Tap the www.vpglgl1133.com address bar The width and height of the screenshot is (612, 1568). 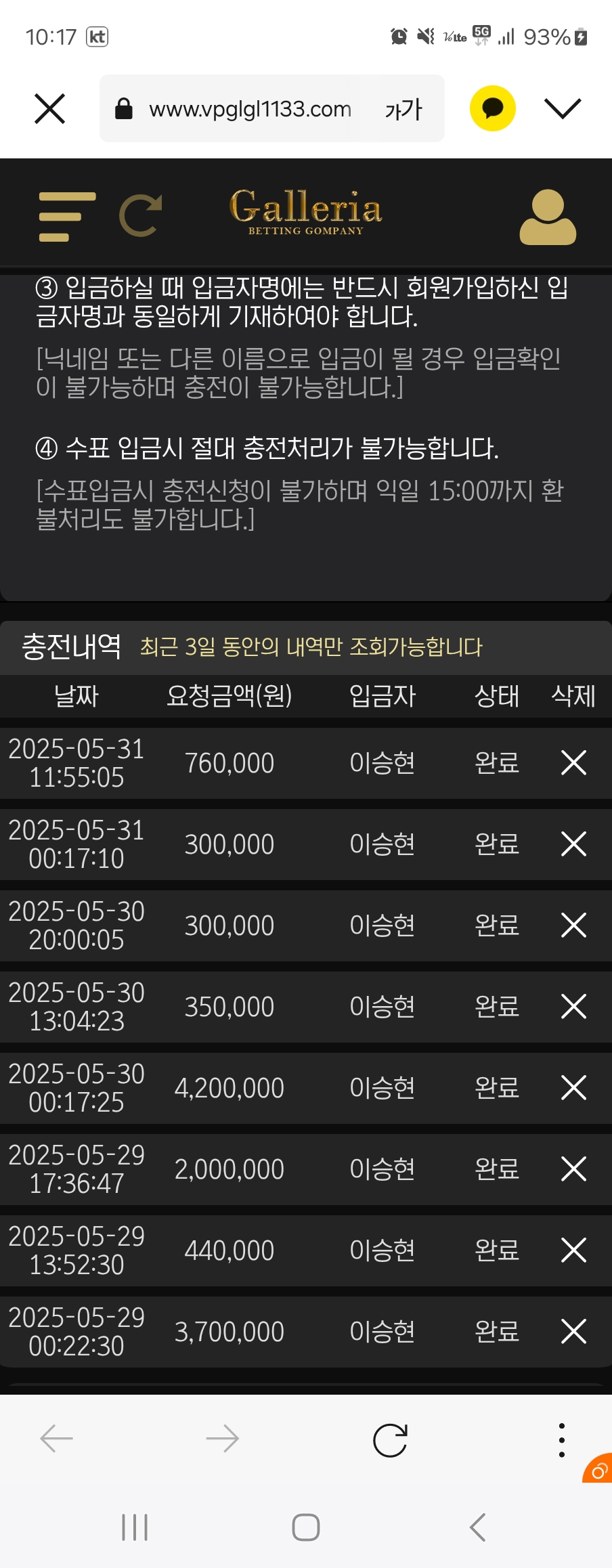tap(249, 109)
